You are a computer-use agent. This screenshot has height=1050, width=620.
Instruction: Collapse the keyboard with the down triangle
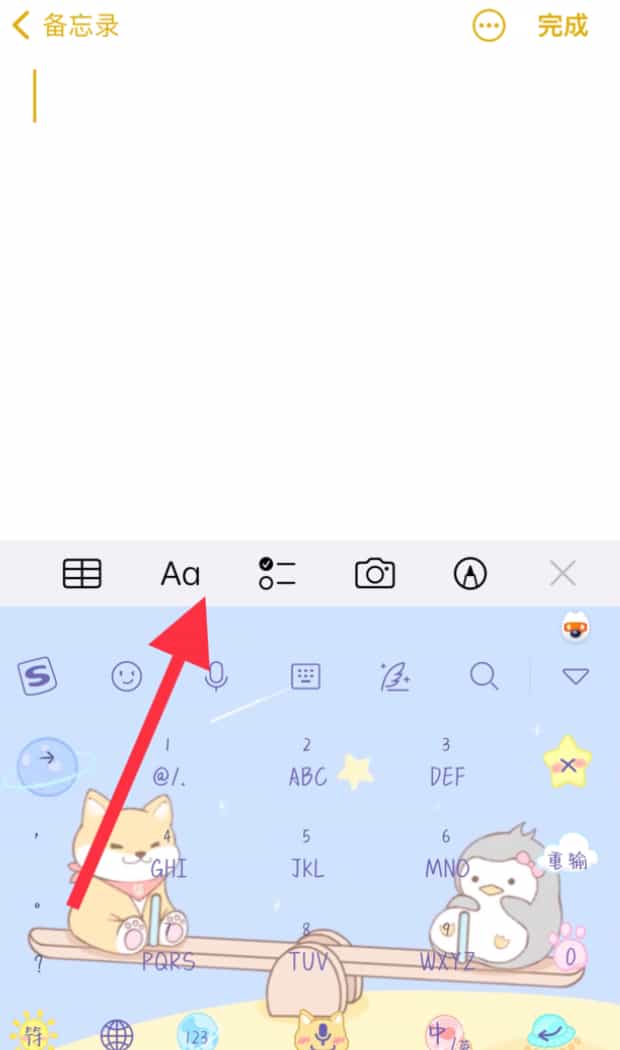(575, 677)
